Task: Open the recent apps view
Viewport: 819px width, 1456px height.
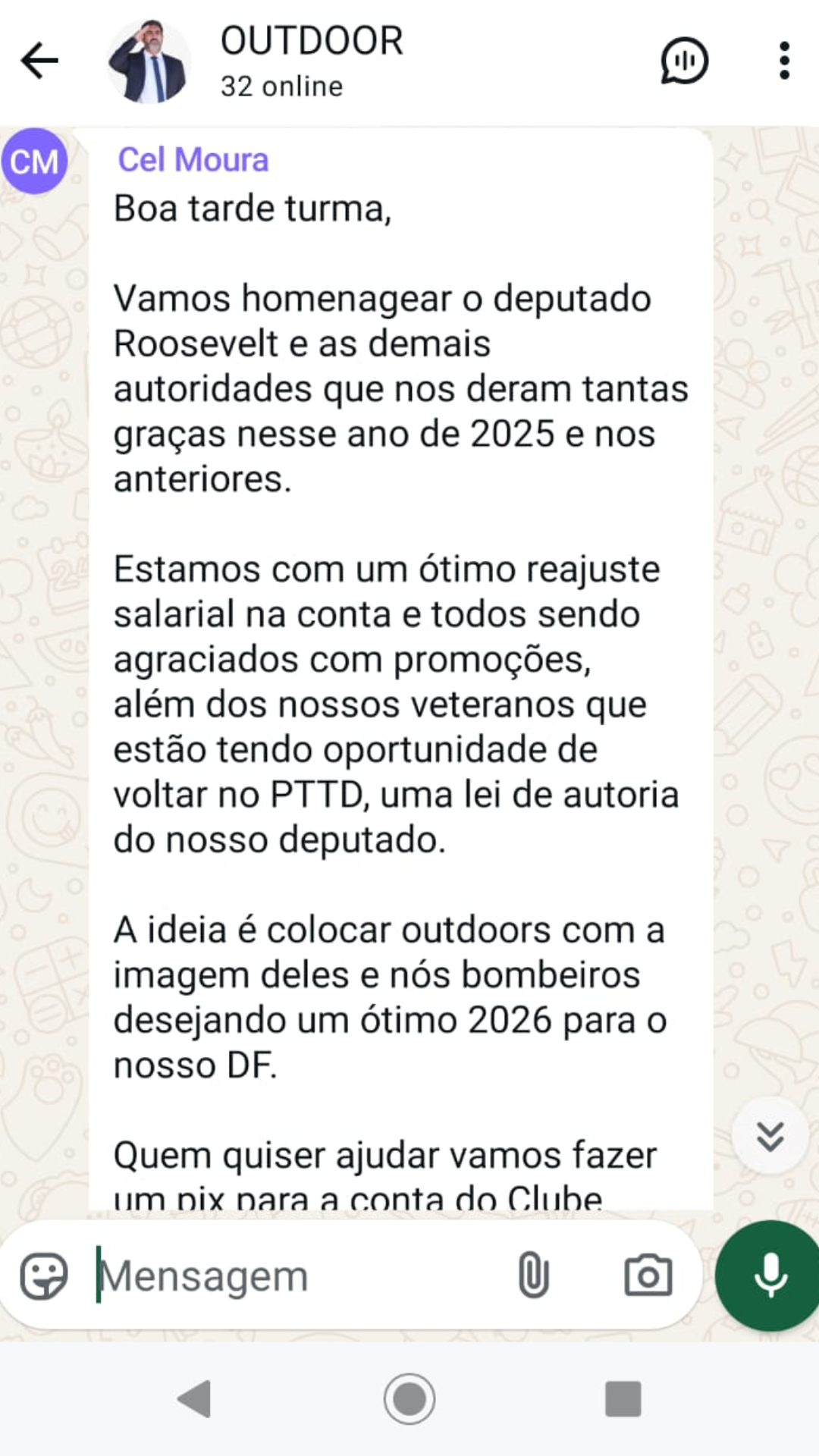Action: coord(623,1398)
